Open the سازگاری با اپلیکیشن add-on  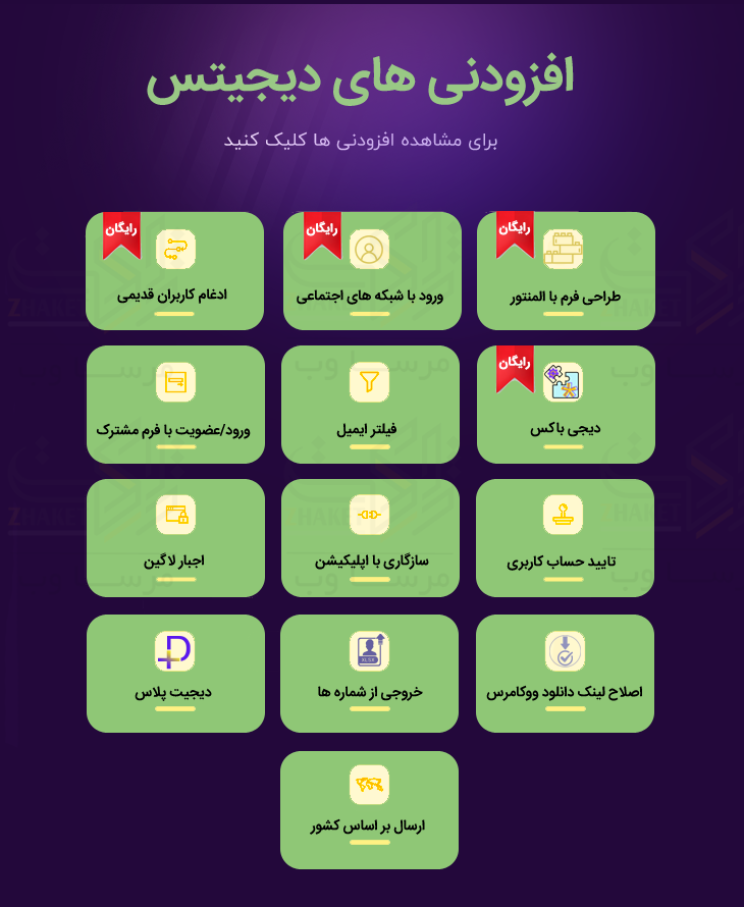(369, 538)
